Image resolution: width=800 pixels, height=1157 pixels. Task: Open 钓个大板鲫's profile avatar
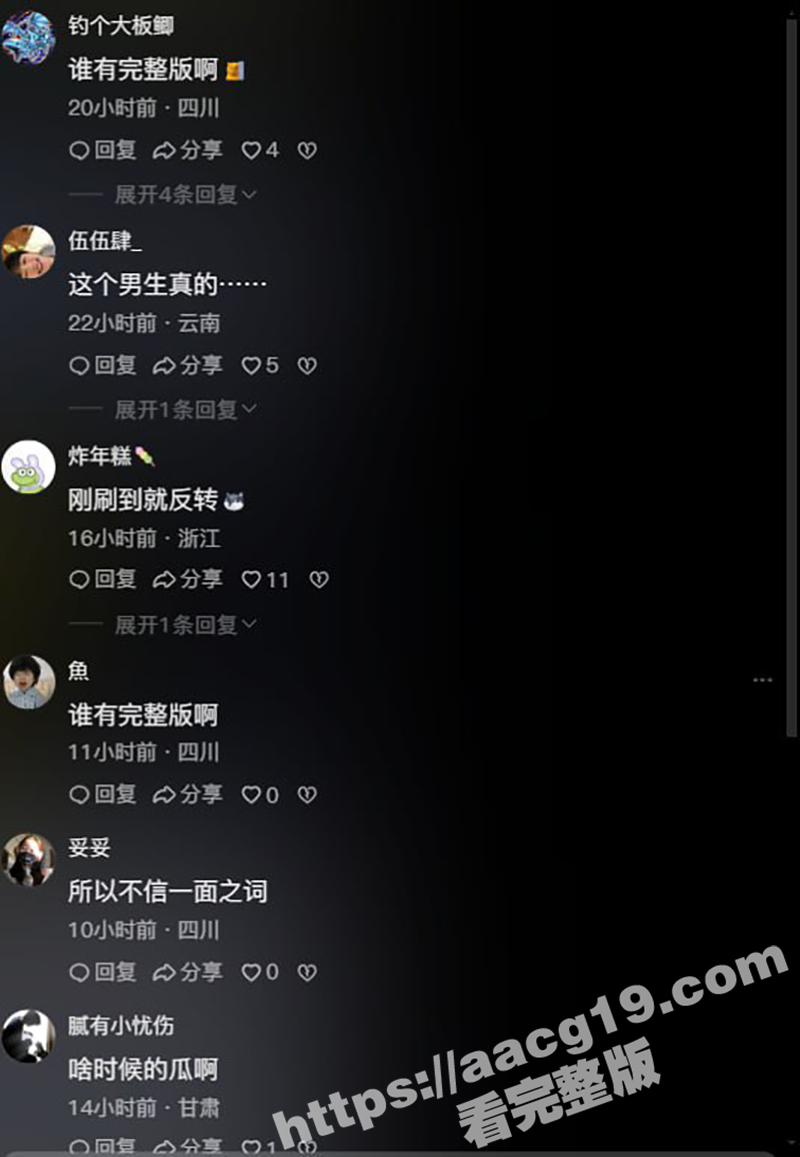28,38
